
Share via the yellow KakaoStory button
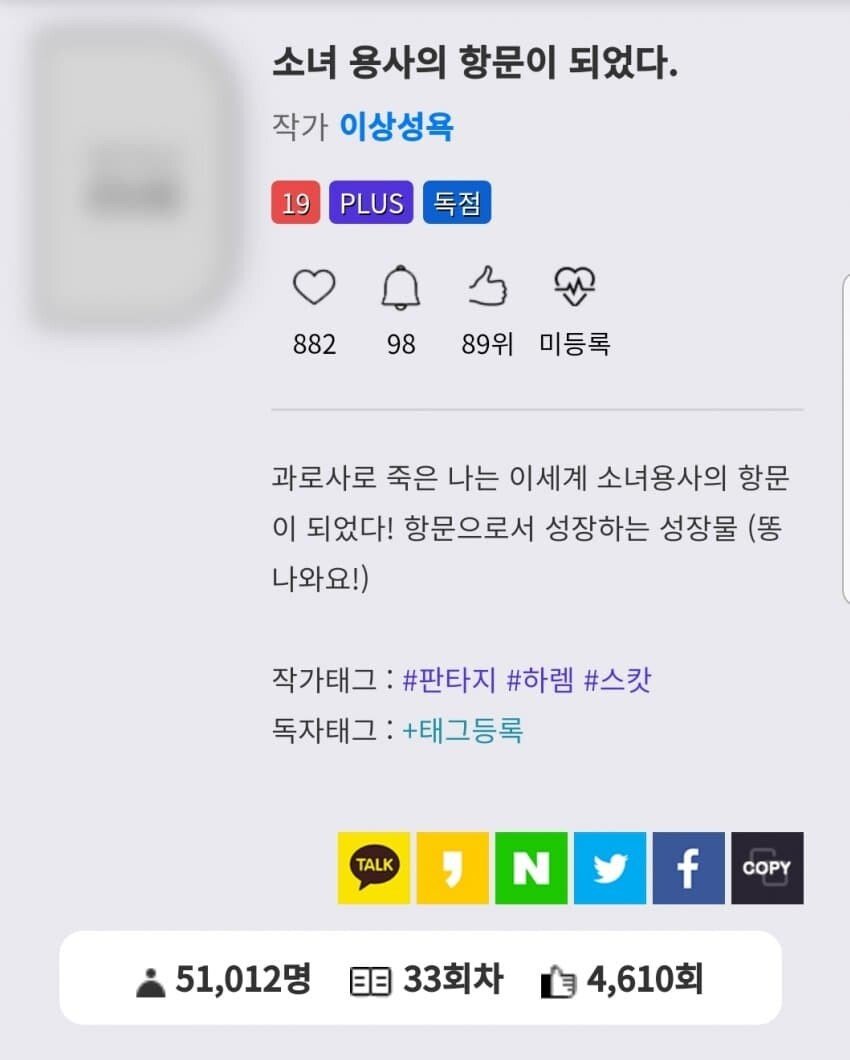coord(452,868)
